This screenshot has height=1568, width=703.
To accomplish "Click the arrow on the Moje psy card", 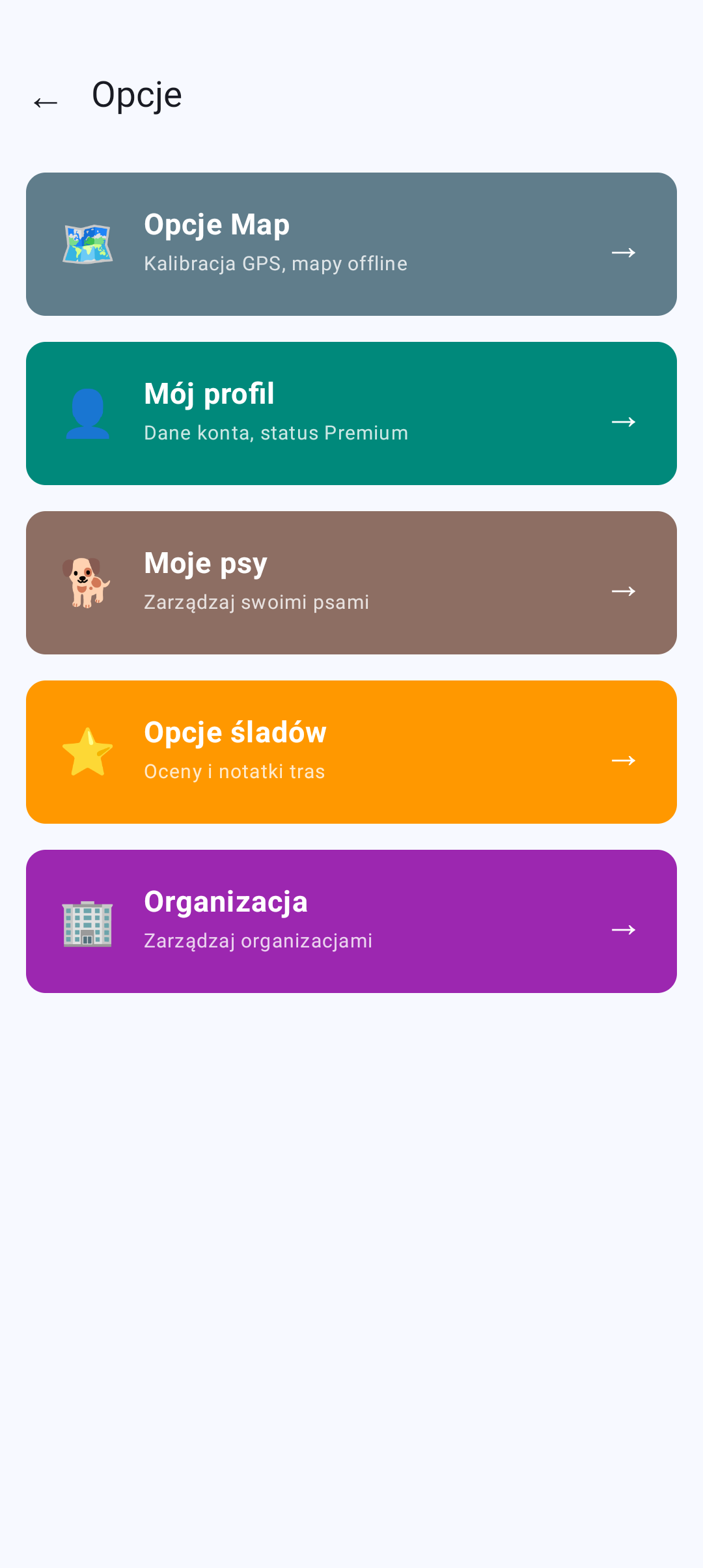I will click(624, 591).
